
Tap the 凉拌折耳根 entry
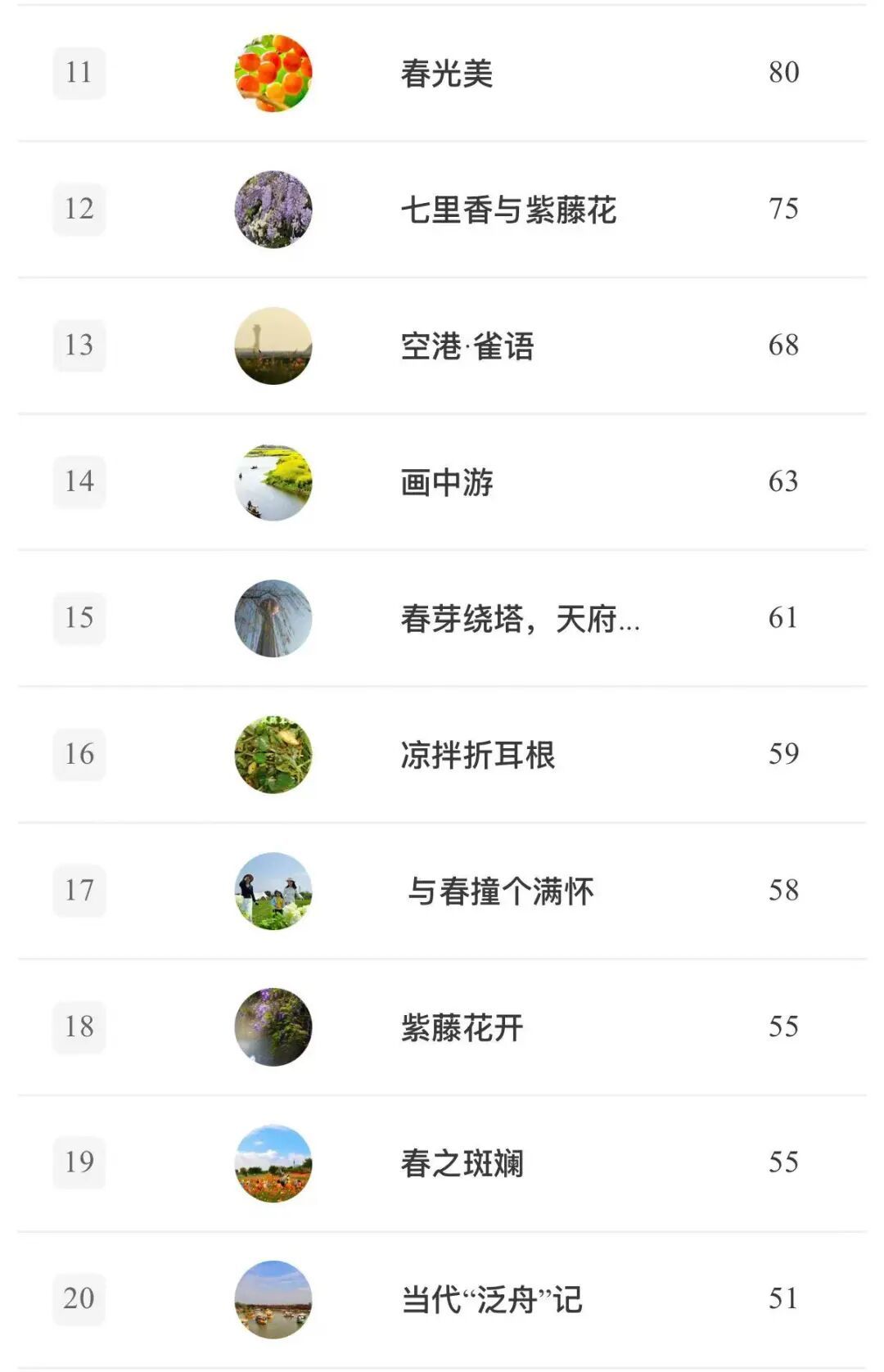click(478, 755)
